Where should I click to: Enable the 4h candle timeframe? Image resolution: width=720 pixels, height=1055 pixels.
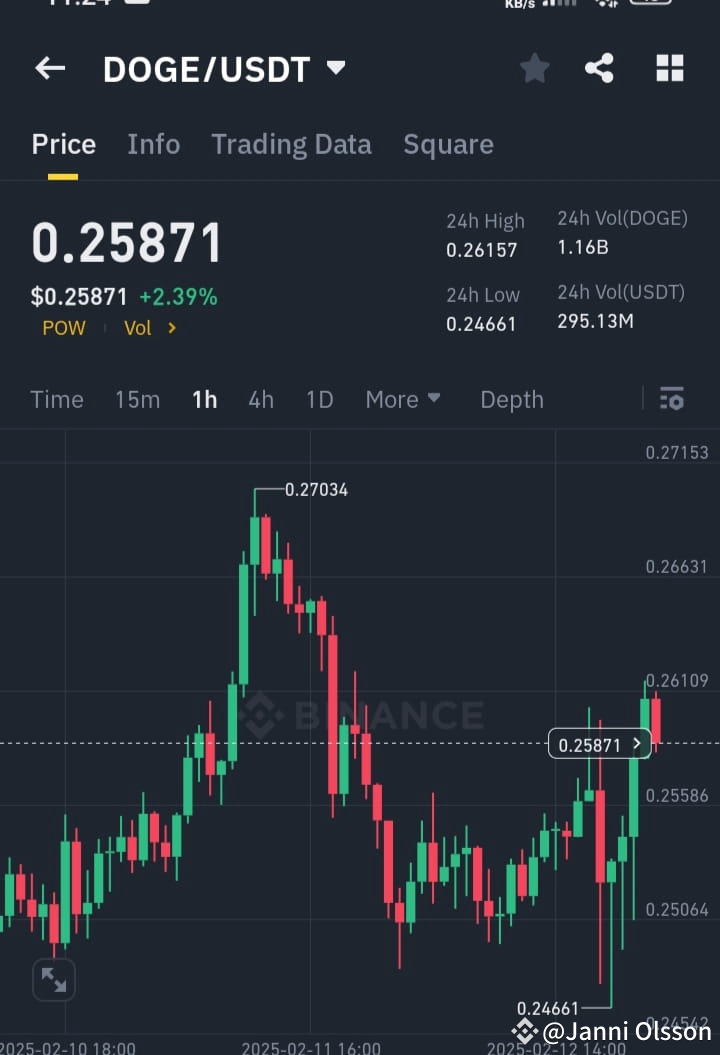pyautogui.click(x=261, y=399)
